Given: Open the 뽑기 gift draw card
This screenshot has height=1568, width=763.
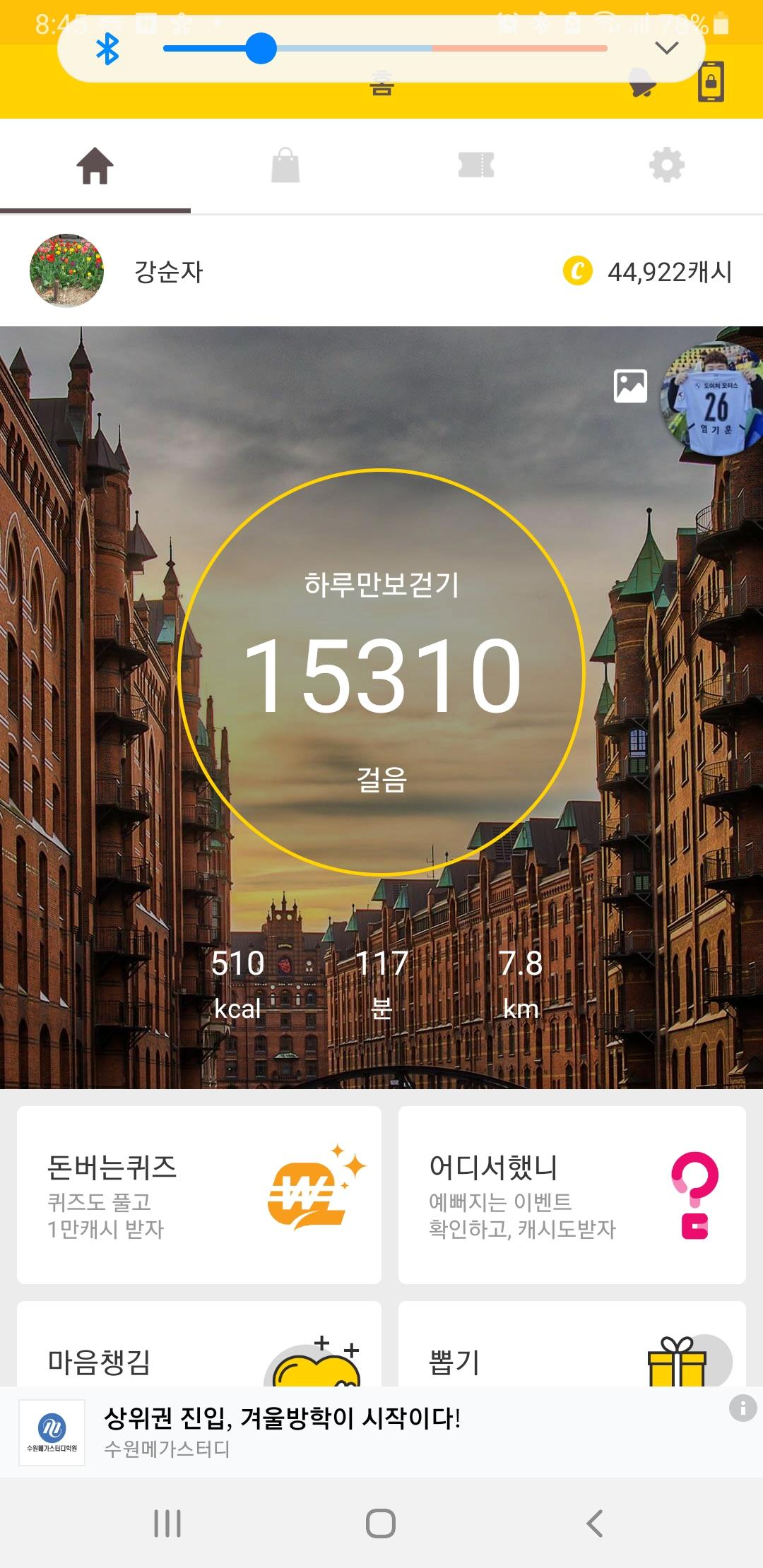Looking at the screenshot, I should pos(572,1346).
